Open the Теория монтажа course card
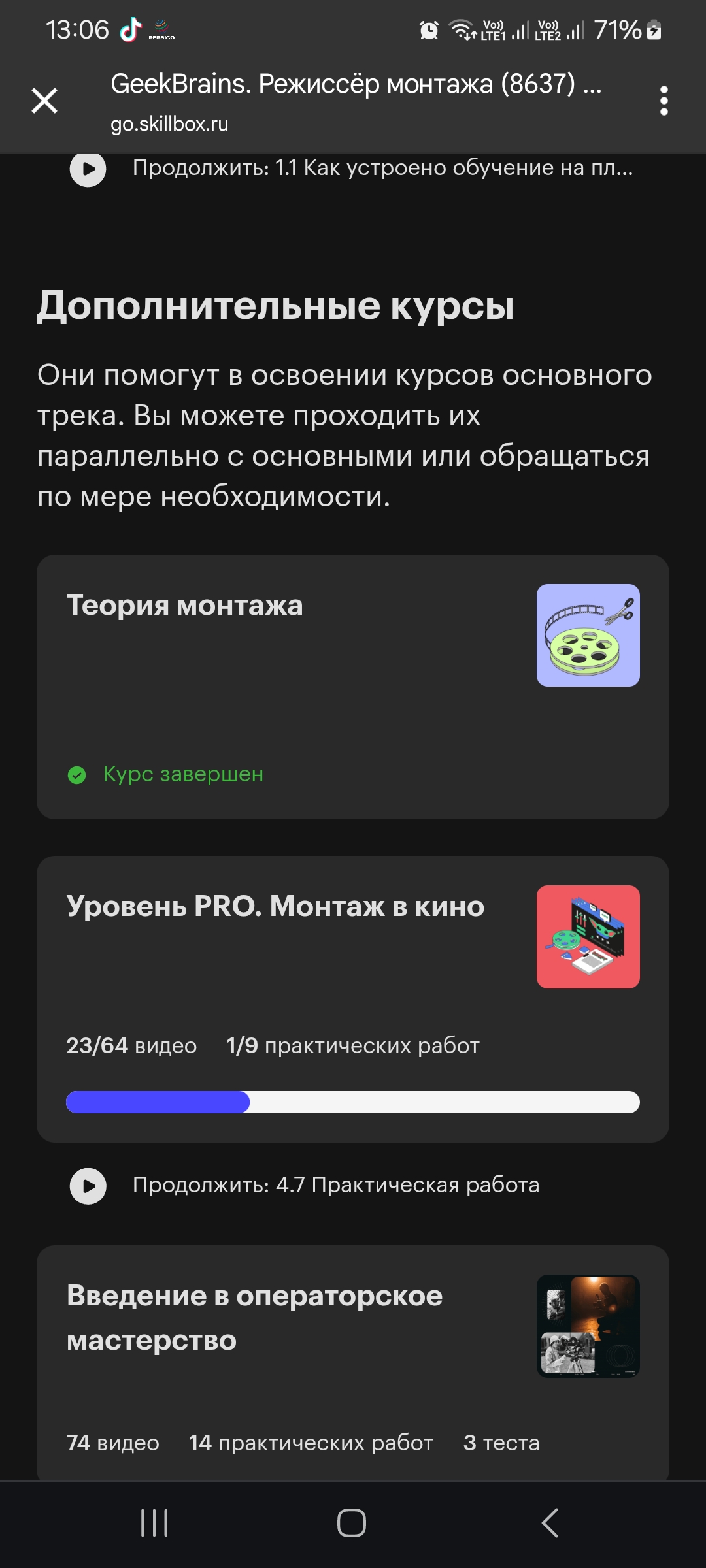The image size is (706, 1568). (353, 686)
